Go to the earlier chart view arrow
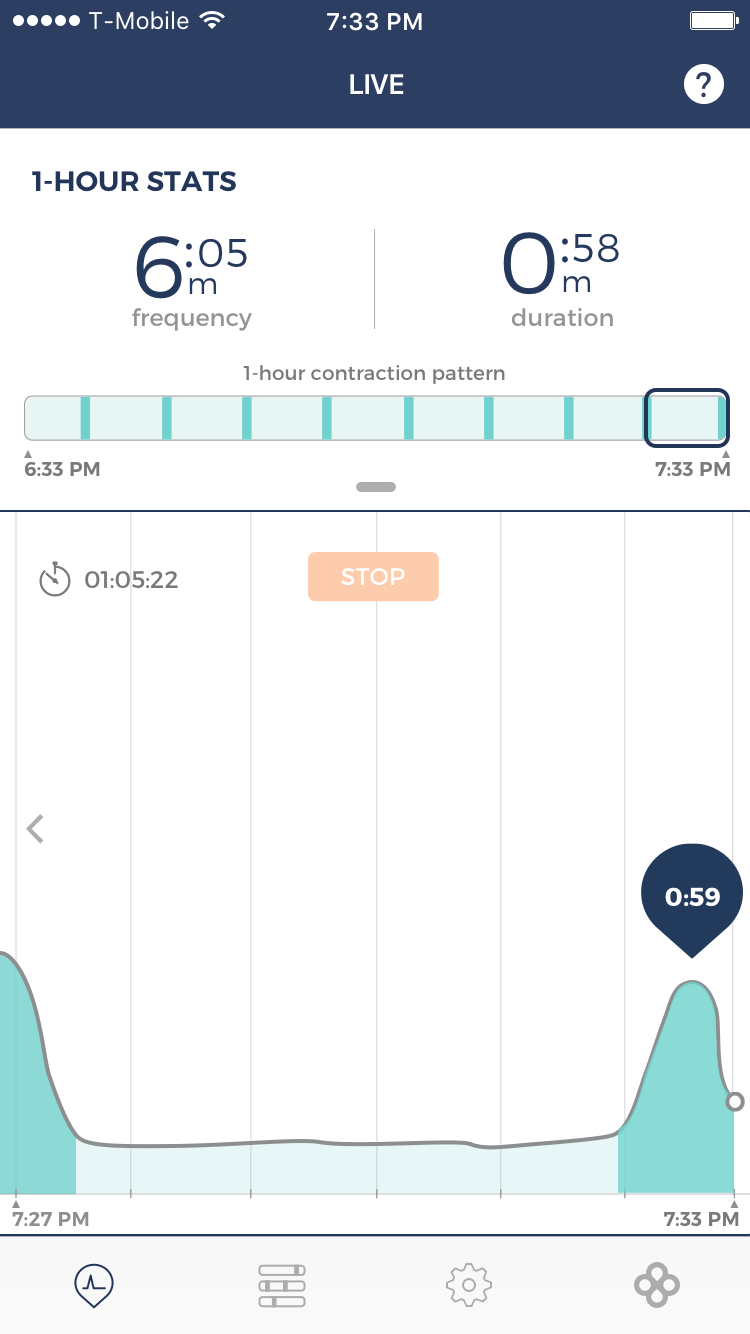The image size is (750, 1334). coord(36,829)
